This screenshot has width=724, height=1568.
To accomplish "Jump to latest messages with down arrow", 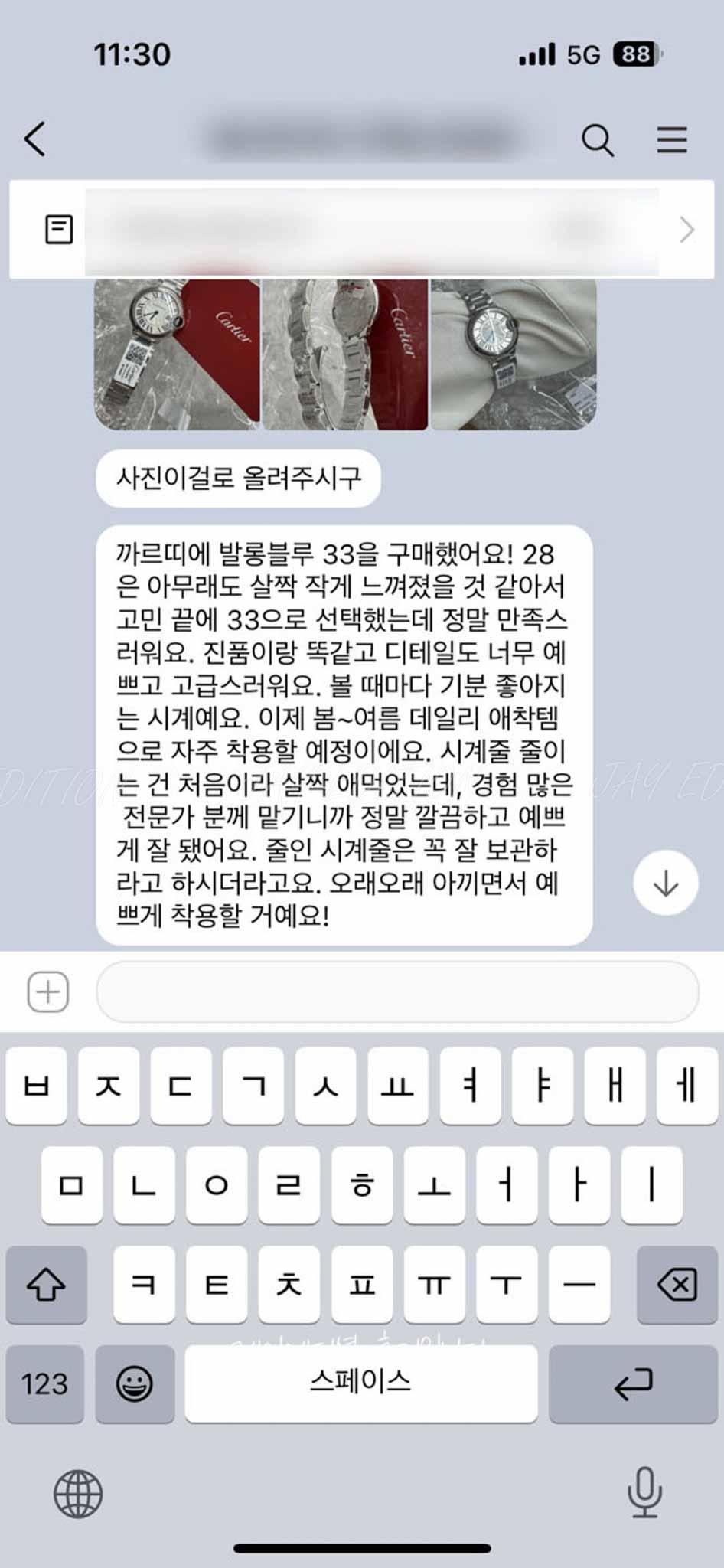I will coord(665,883).
